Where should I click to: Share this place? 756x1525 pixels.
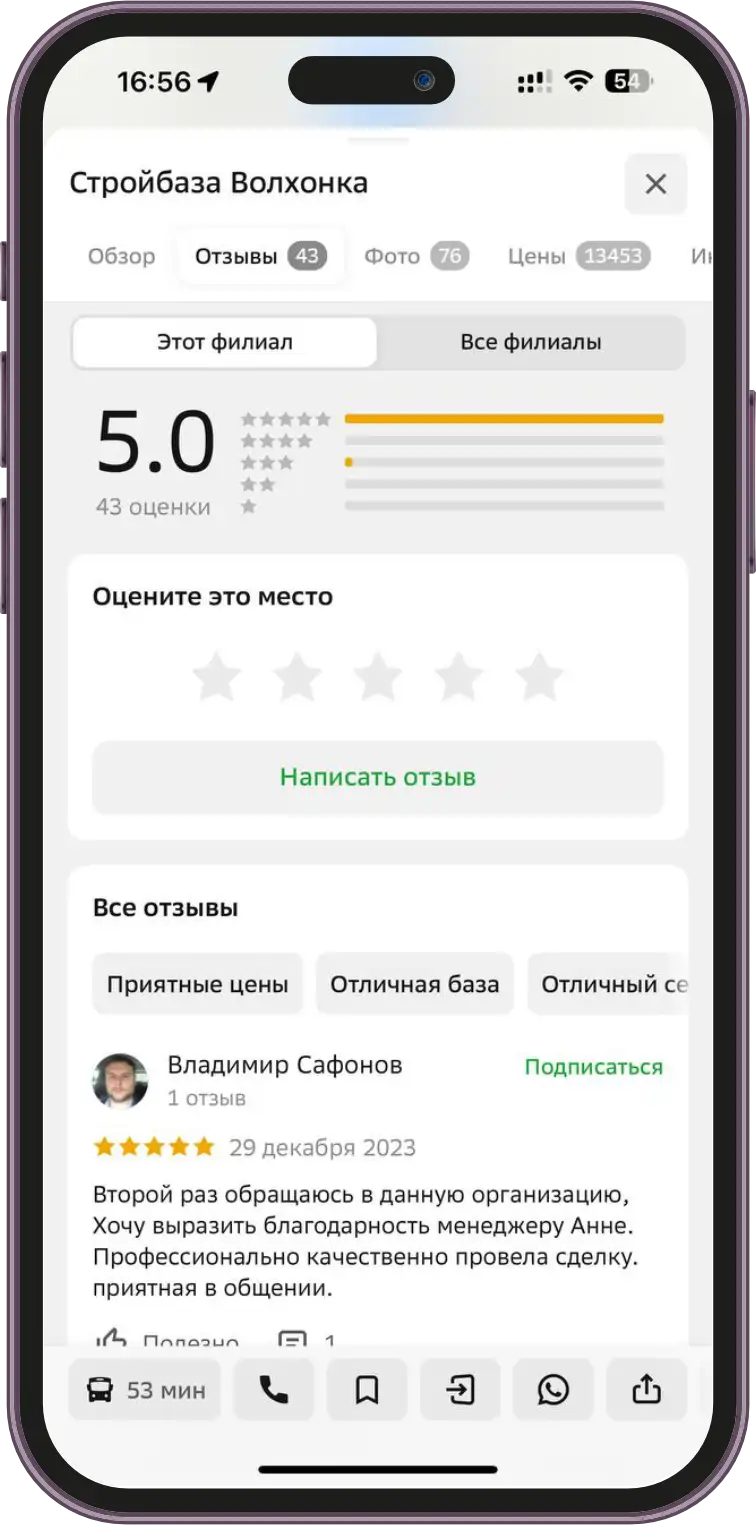click(x=646, y=1389)
